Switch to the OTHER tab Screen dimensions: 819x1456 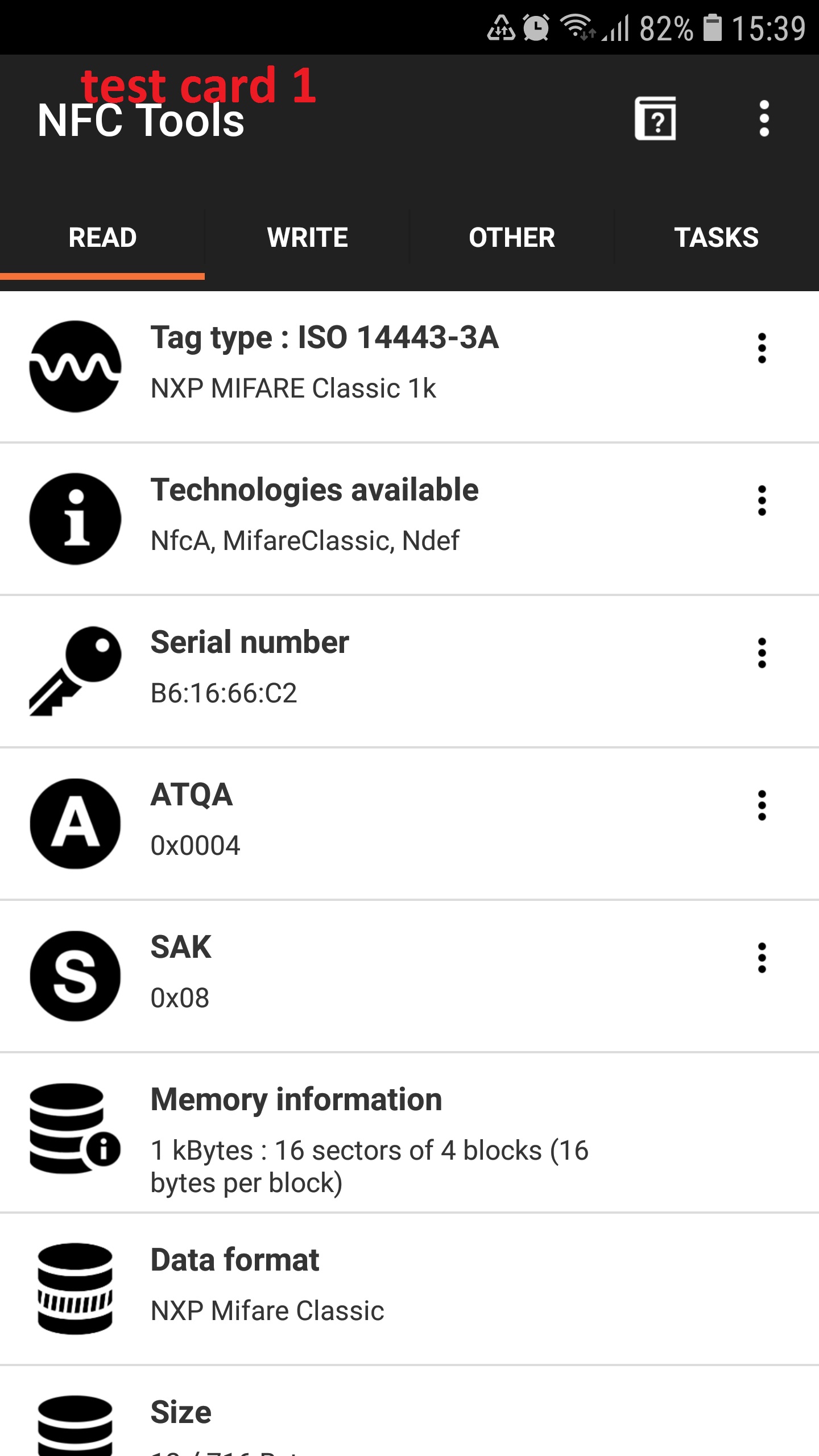[x=512, y=238]
